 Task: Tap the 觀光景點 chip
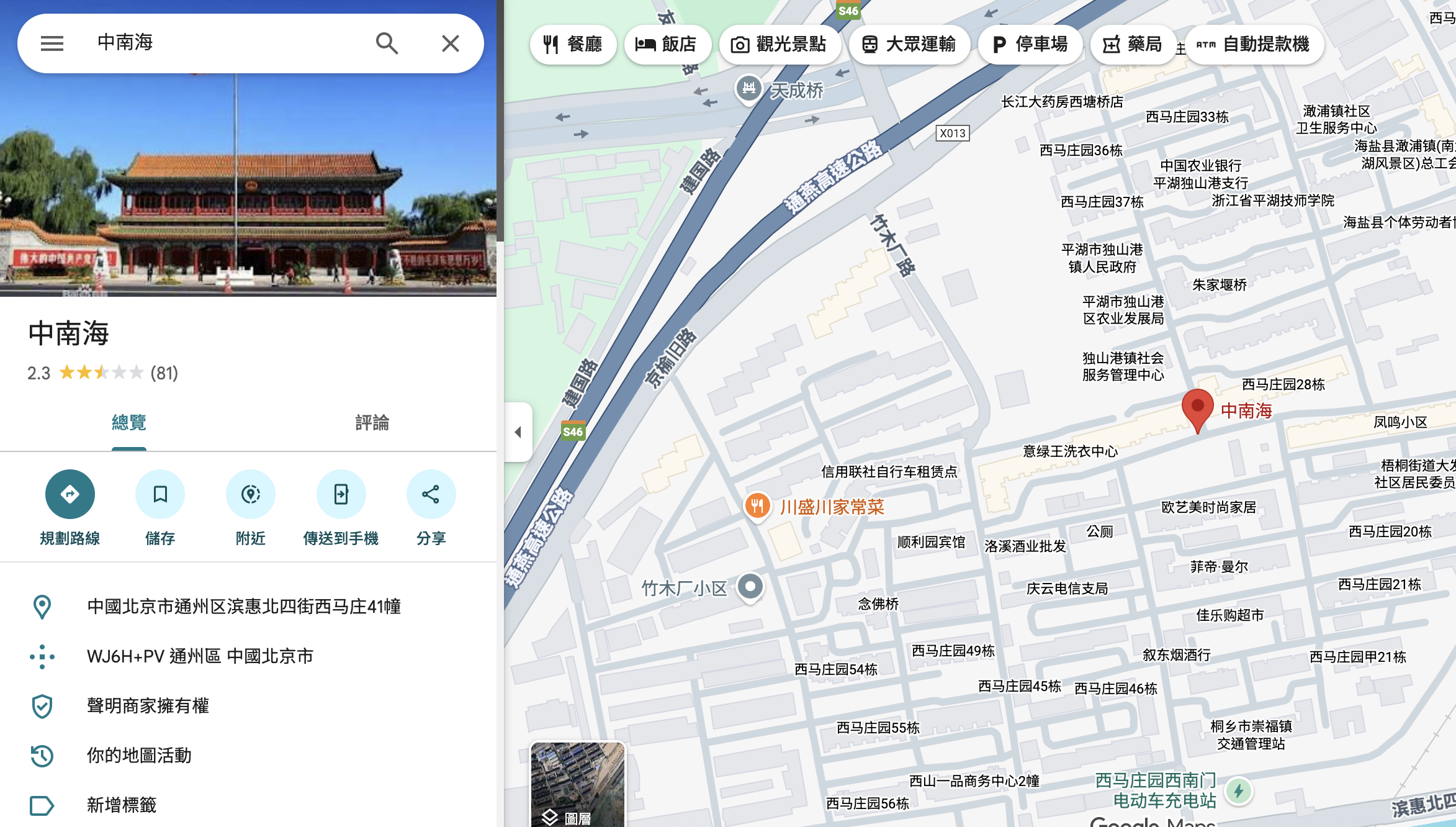point(779,45)
